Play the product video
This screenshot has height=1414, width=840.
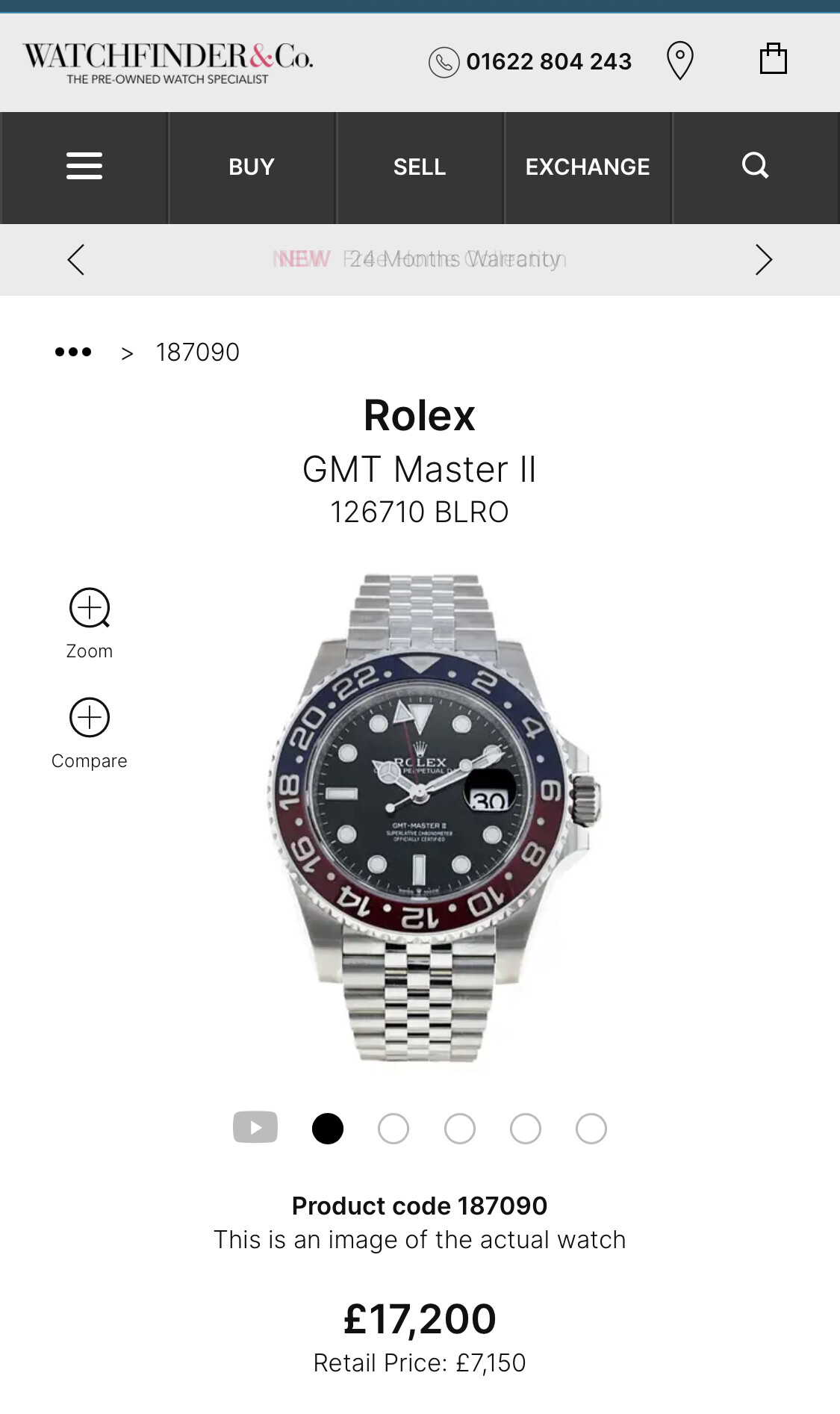[x=255, y=1127]
